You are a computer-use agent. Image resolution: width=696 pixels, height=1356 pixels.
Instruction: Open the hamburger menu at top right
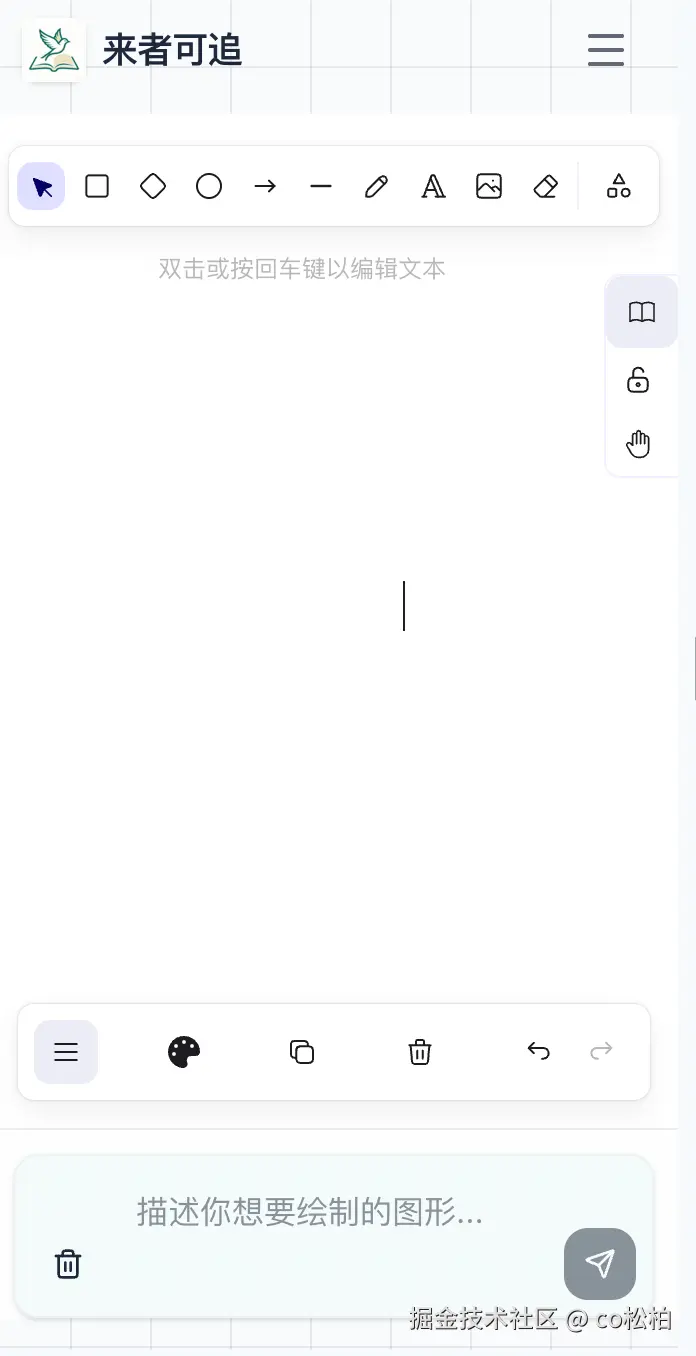click(605, 49)
